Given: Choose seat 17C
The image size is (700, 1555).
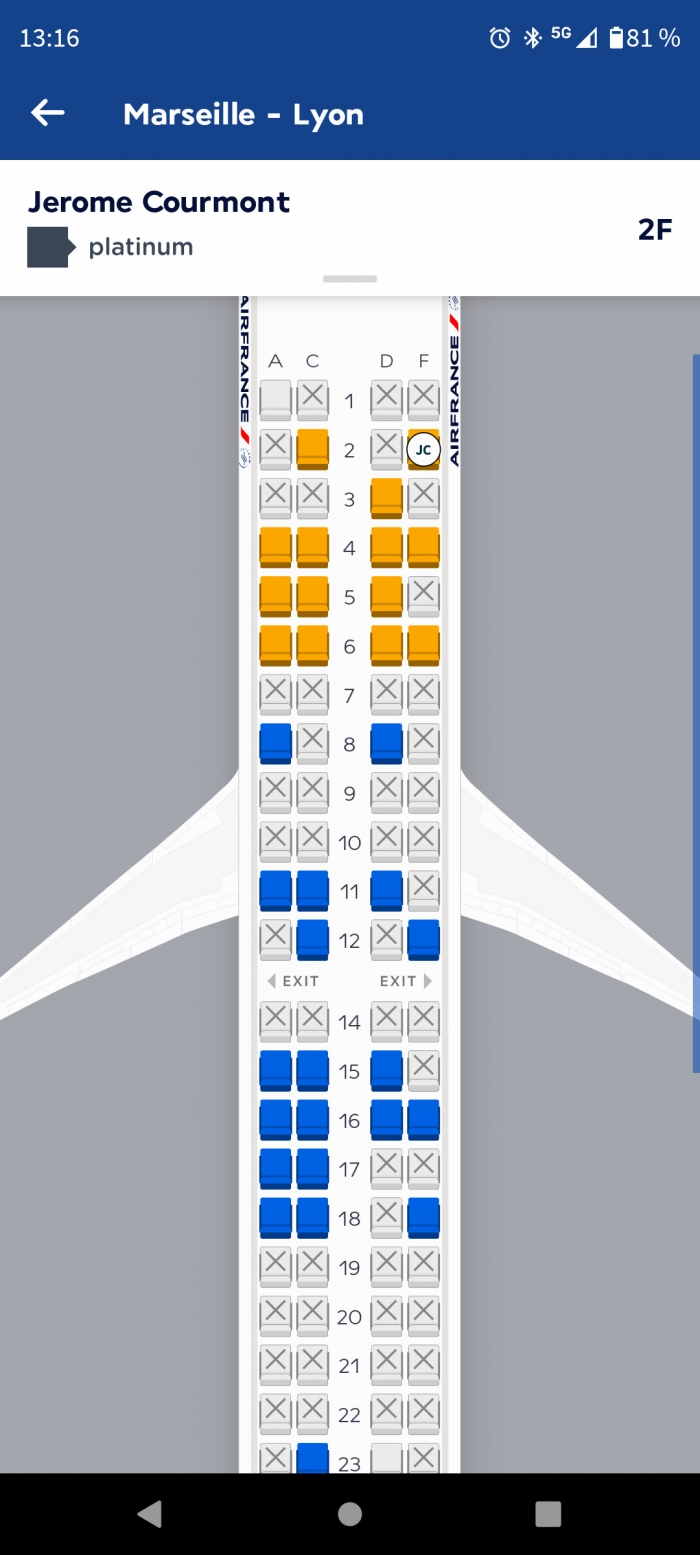Looking at the screenshot, I should coord(312,1168).
